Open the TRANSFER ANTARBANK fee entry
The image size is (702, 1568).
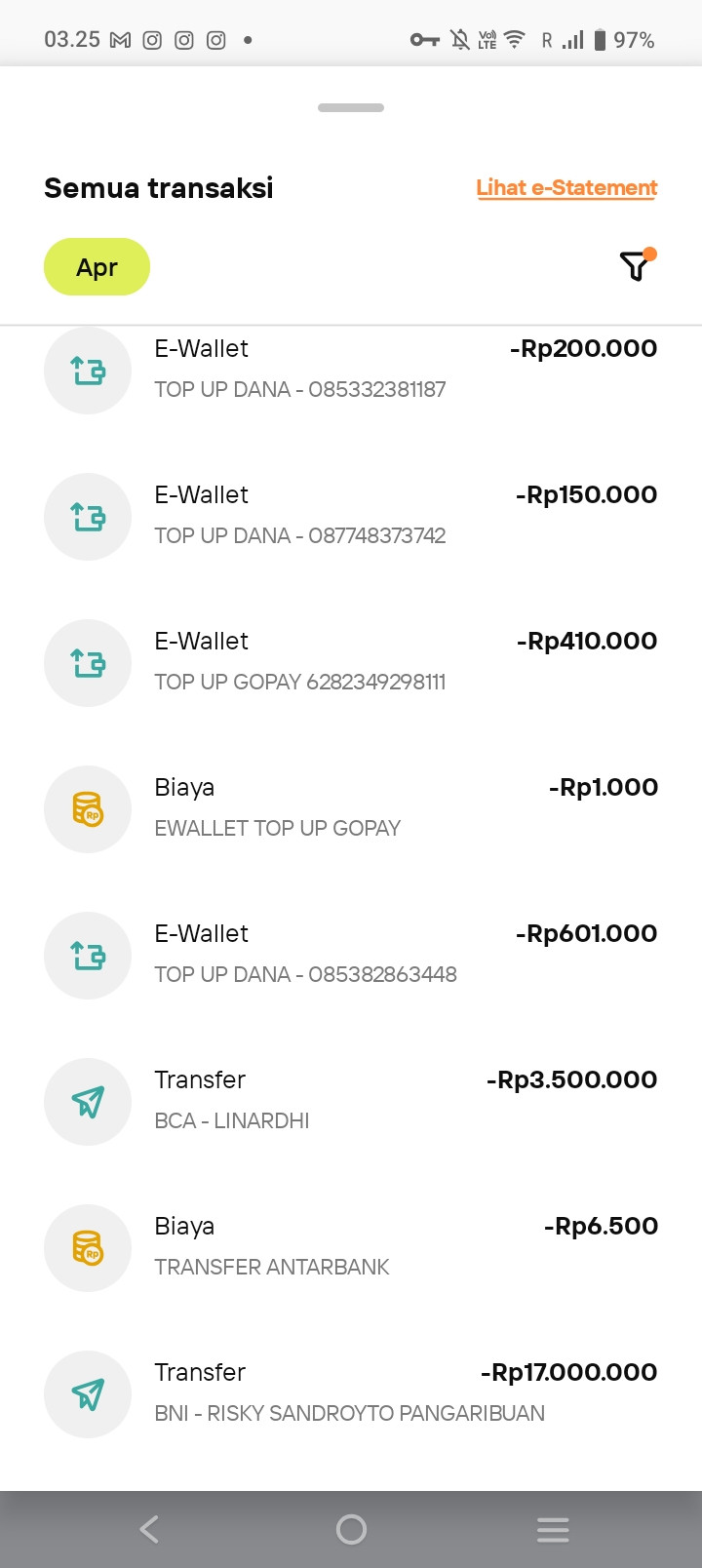click(x=351, y=1247)
